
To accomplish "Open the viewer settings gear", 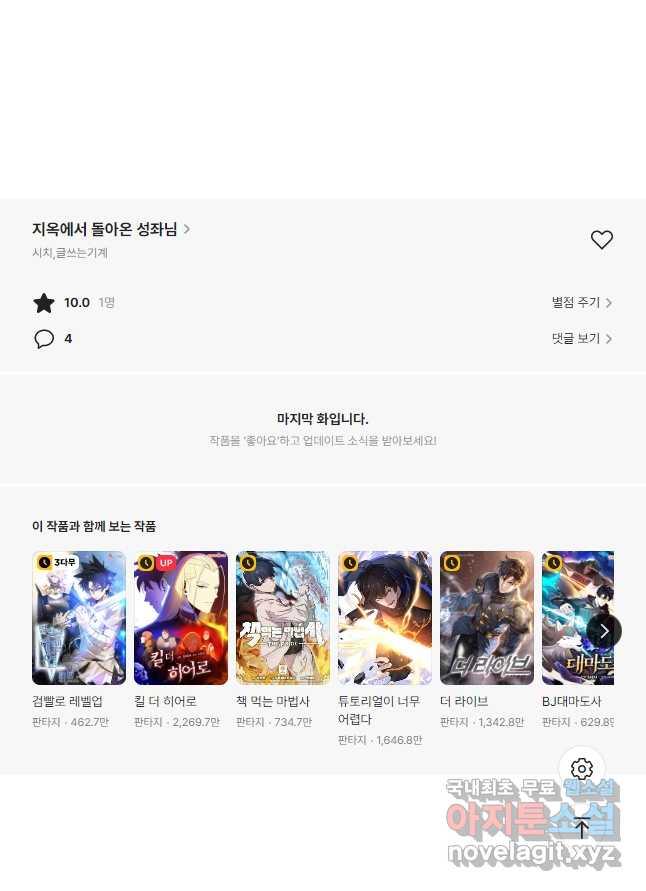I will click(x=582, y=769).
